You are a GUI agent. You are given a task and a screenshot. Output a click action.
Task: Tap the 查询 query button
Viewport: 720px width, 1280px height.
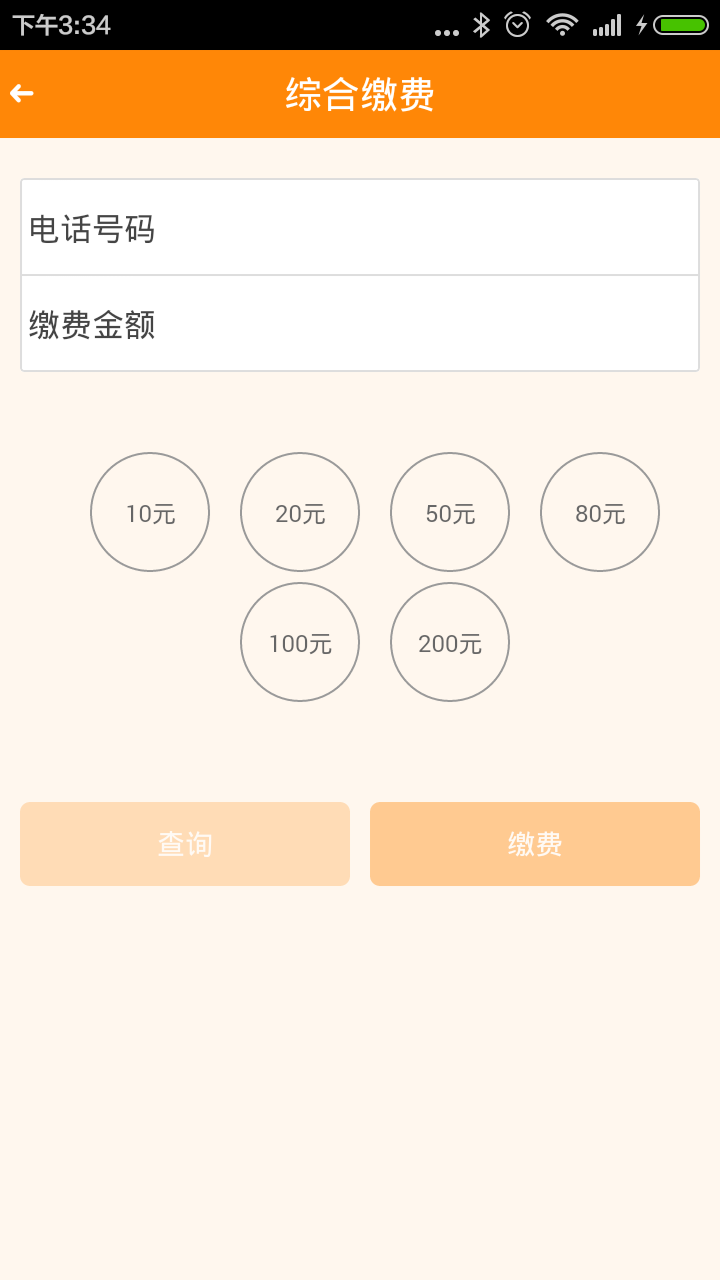[x=185, y=844]
